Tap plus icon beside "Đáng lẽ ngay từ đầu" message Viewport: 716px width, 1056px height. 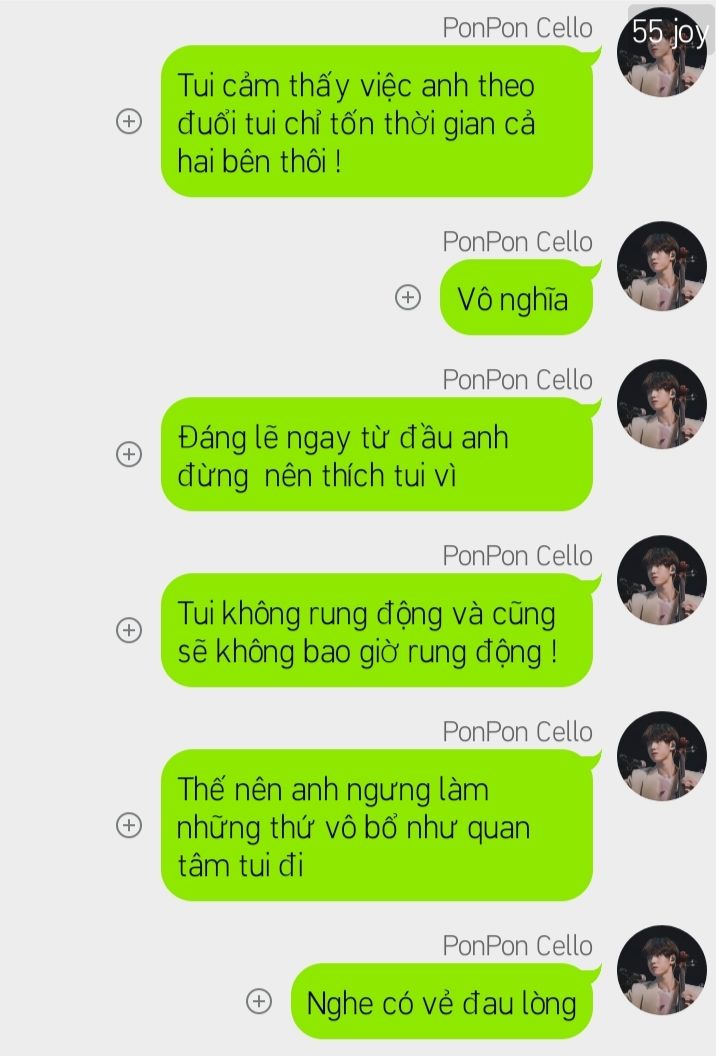[x=129, y=454]
